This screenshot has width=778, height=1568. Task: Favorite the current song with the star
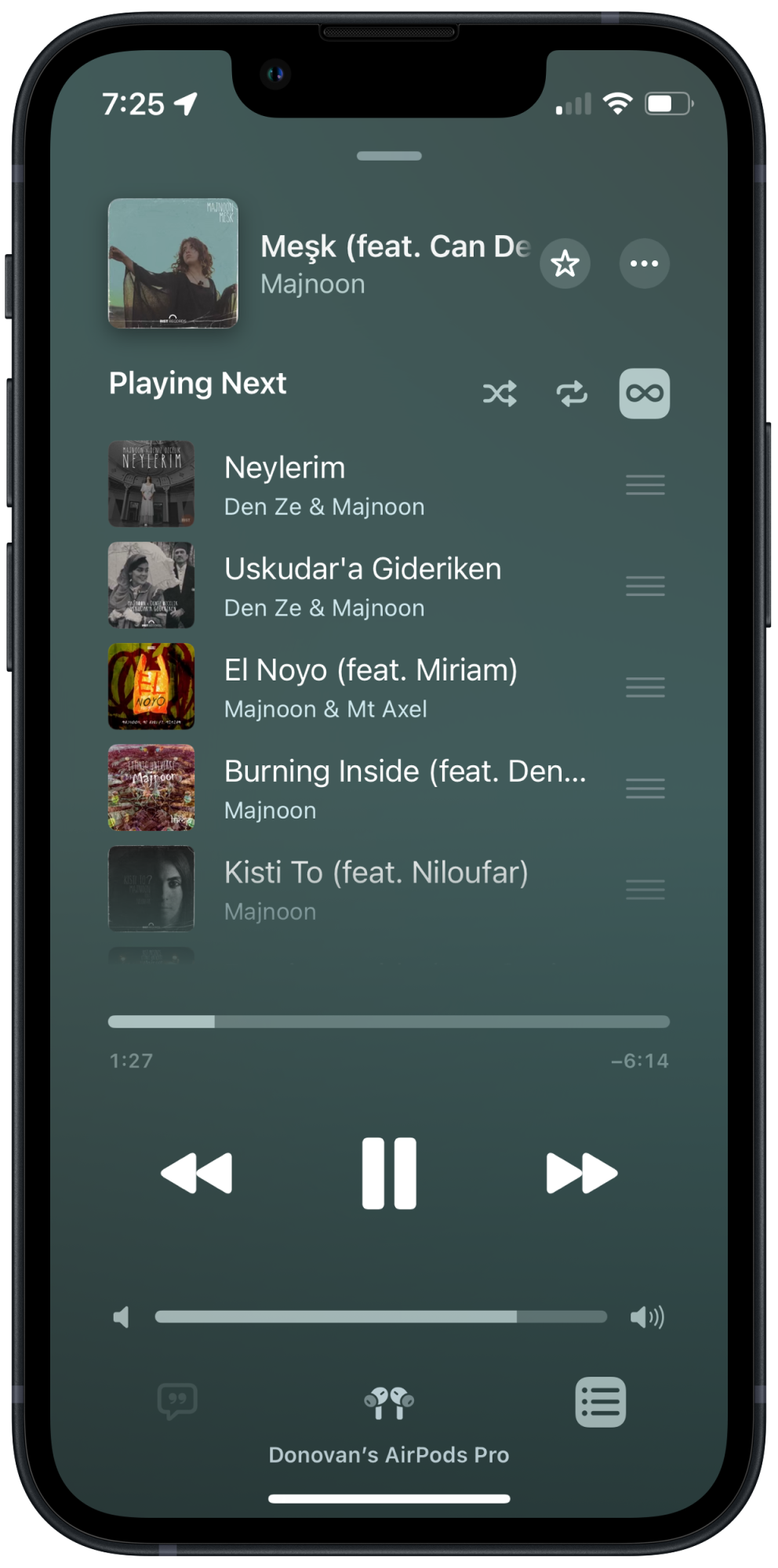(x=565, y=263)
